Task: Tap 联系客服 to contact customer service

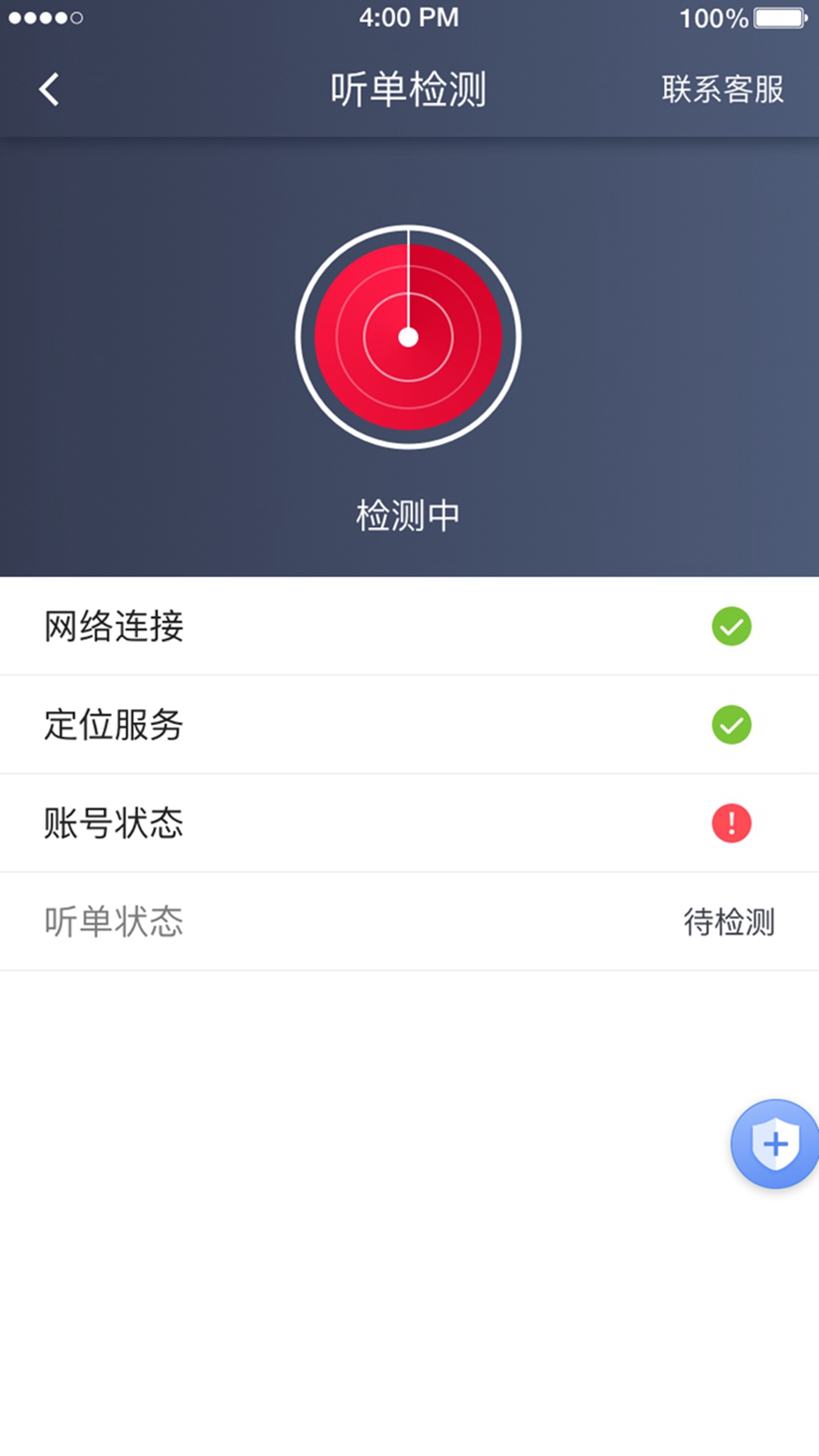Action: pos(722,89)
